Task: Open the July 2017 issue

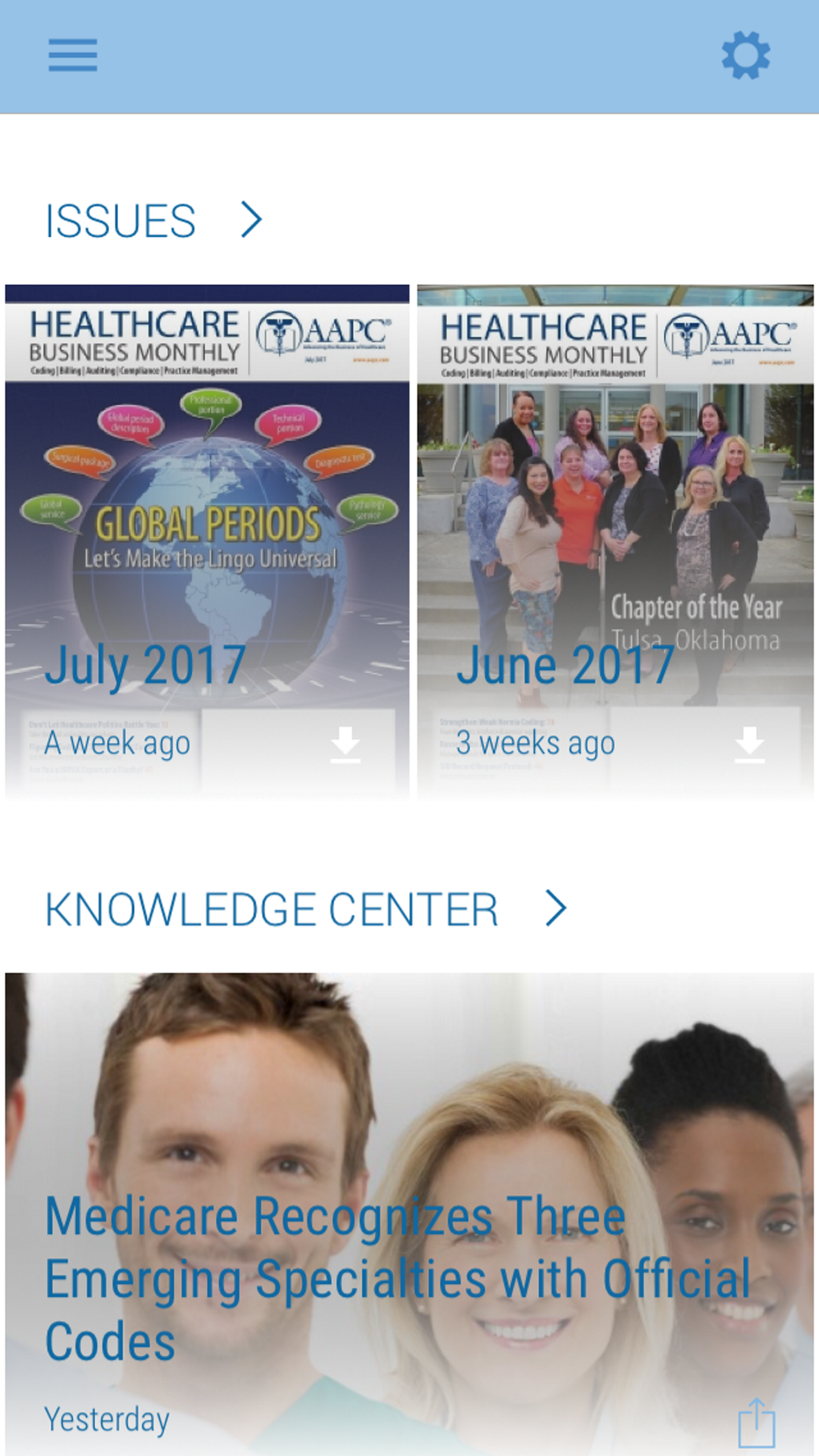Action: (x=205, y=498)
